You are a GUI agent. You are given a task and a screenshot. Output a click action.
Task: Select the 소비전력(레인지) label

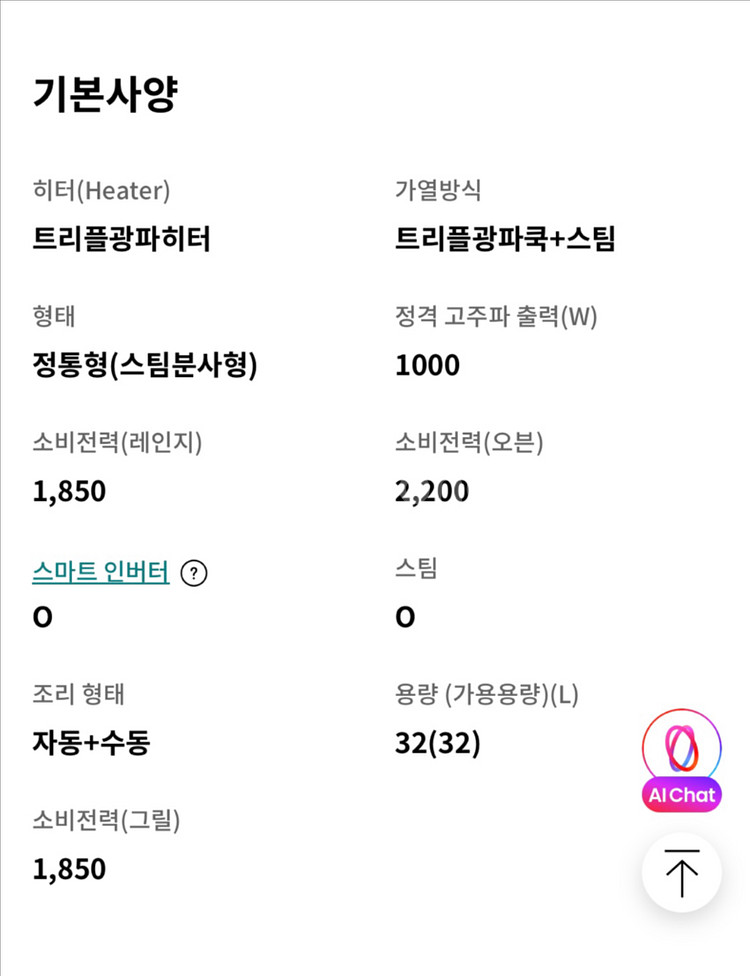click(118, 444)
